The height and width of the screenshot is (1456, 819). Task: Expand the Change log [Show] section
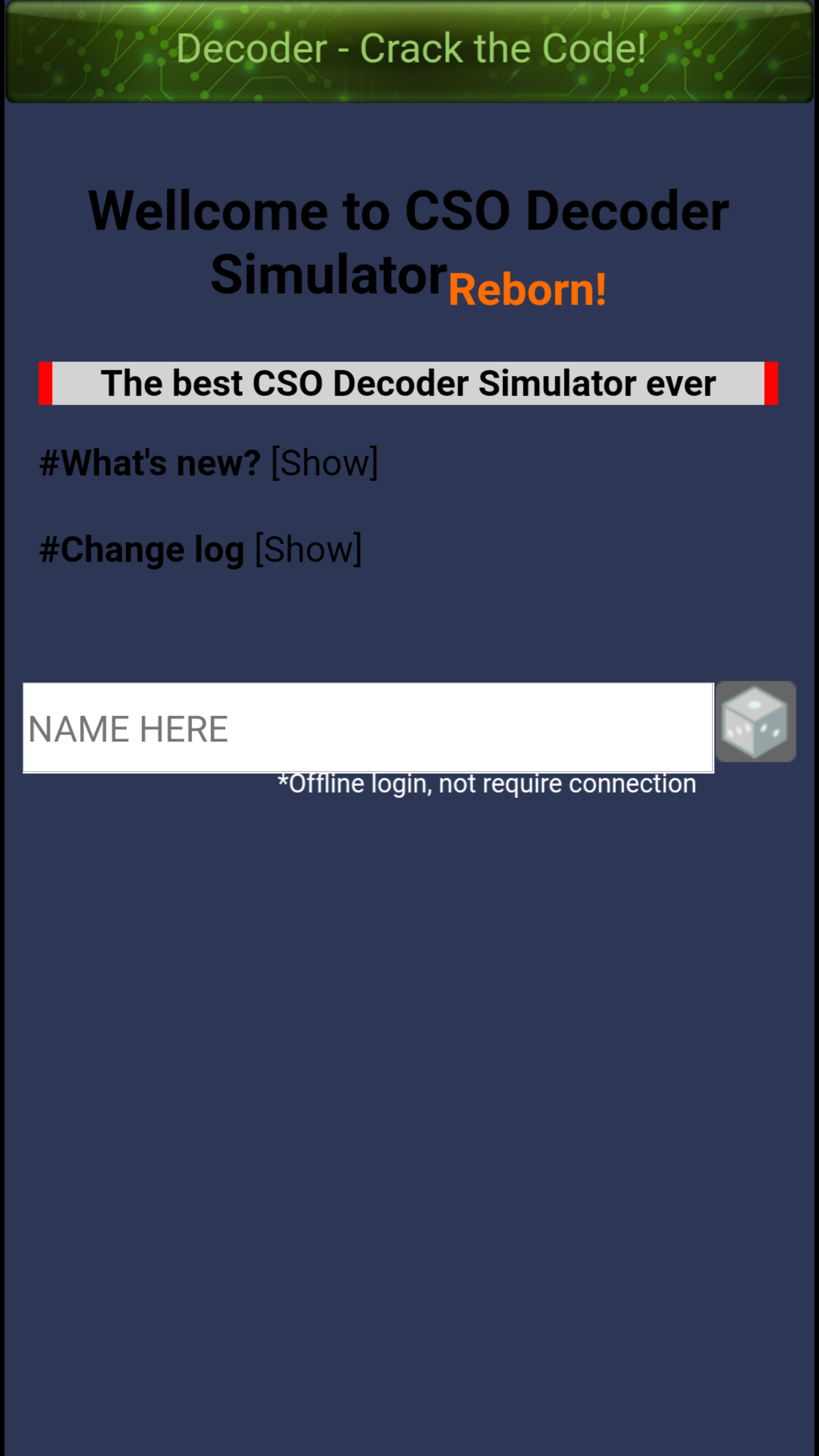[308, 549]
